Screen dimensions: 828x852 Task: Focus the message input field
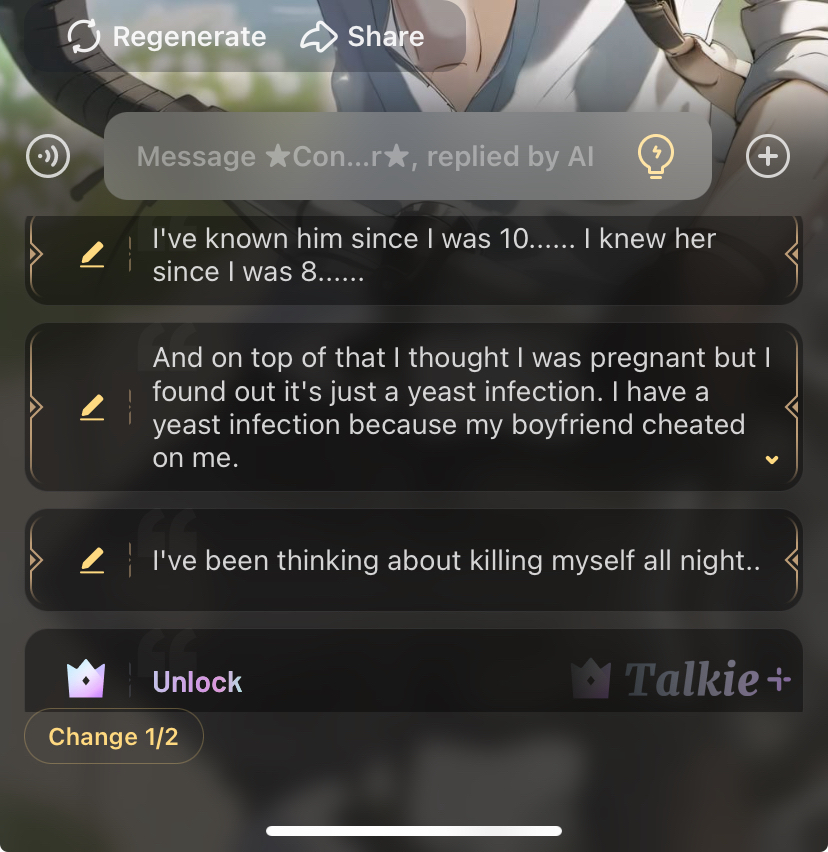tap(365, 157)
